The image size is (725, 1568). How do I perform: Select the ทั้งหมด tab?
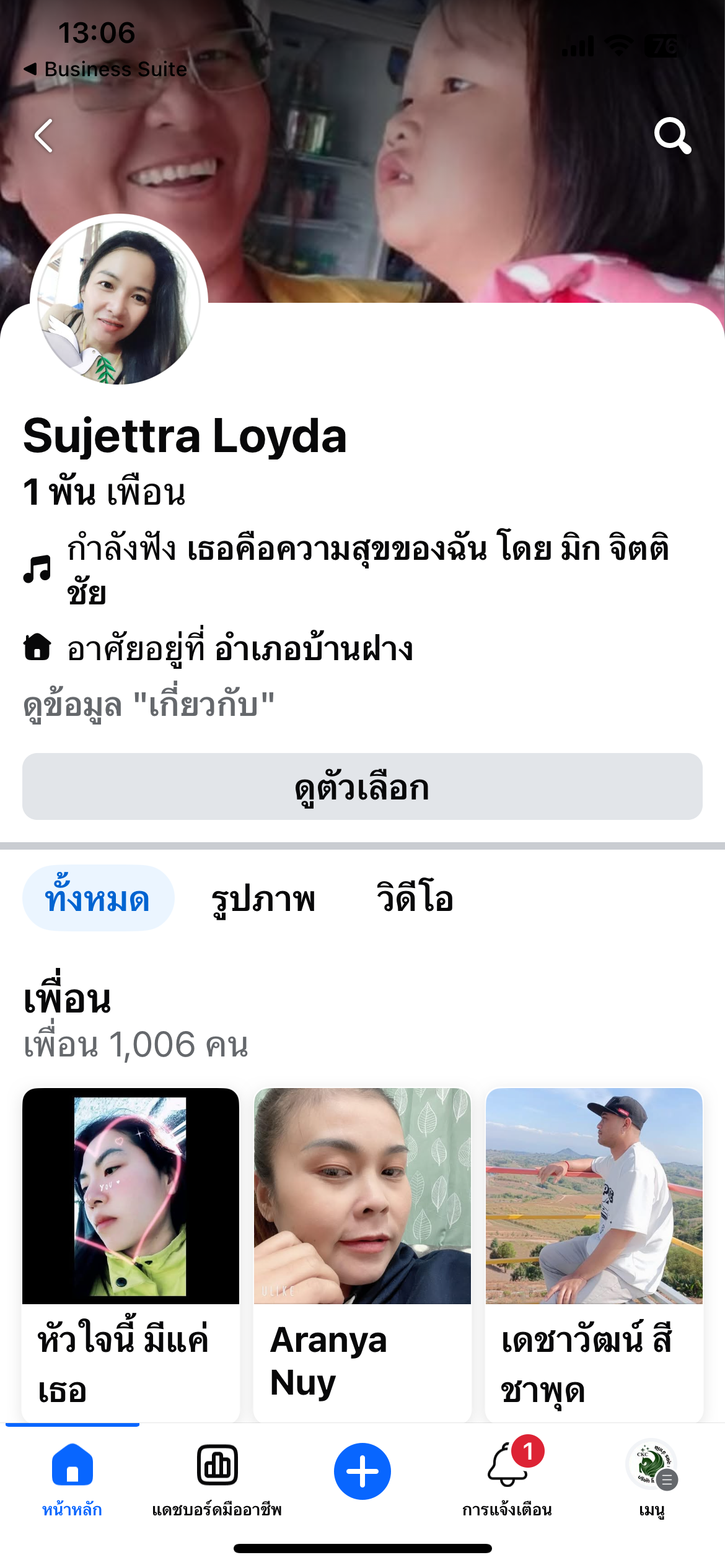(98, 898)
